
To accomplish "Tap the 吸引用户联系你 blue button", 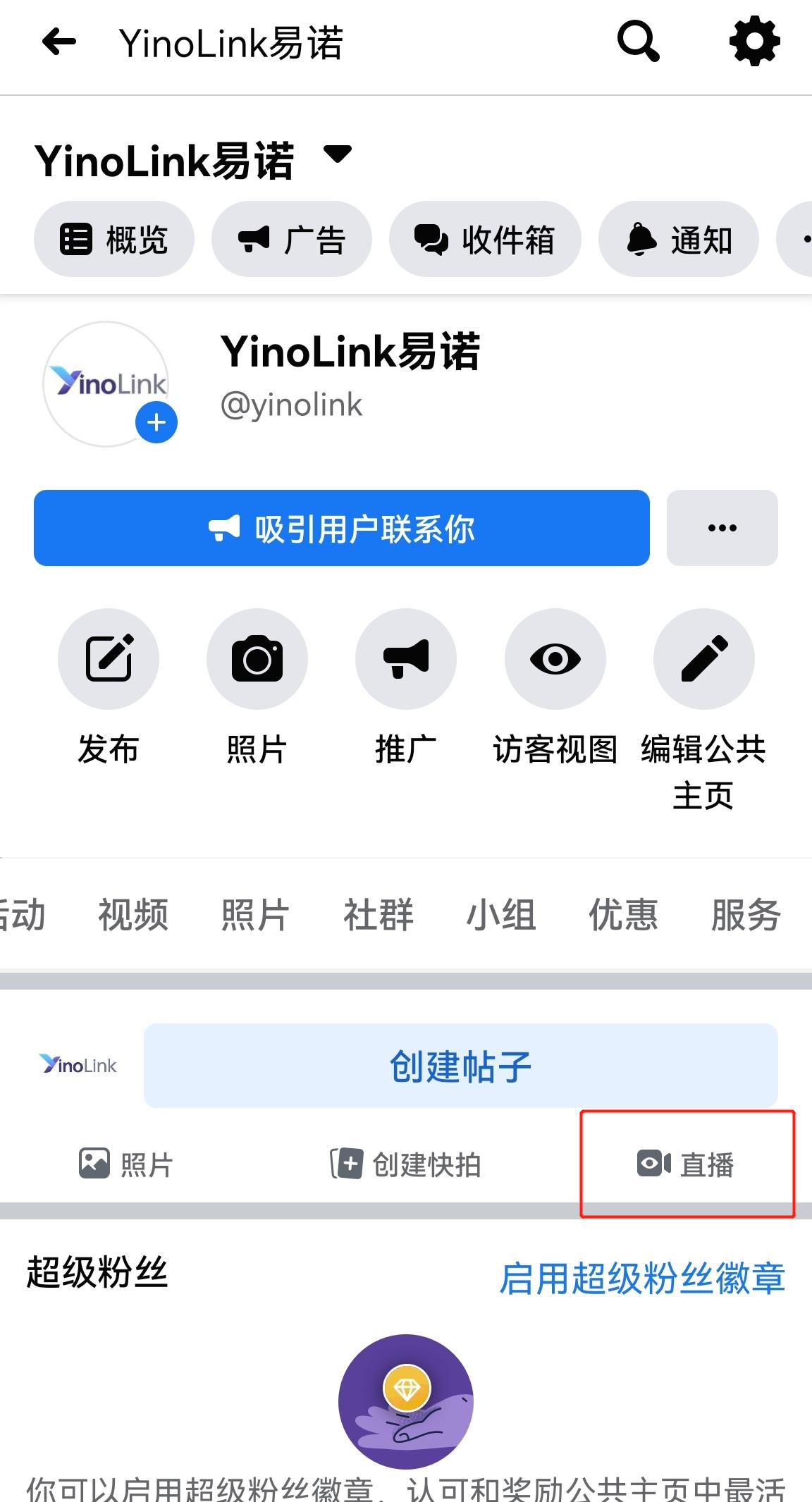I will [342, 528].
